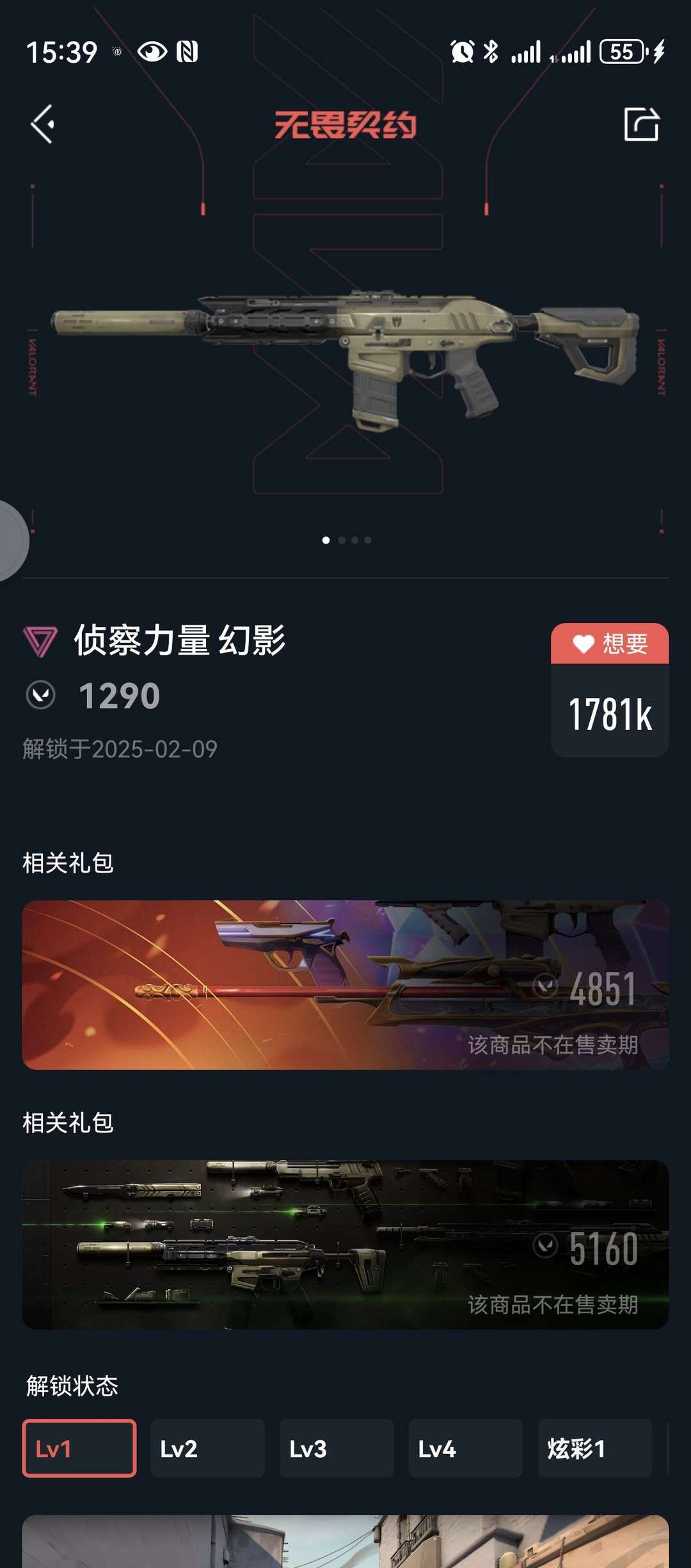Tap the 想要 wishlist heart button
The height and width of the screenshot is (1568, 691).
pyautogui.click(x=609, y=643)
